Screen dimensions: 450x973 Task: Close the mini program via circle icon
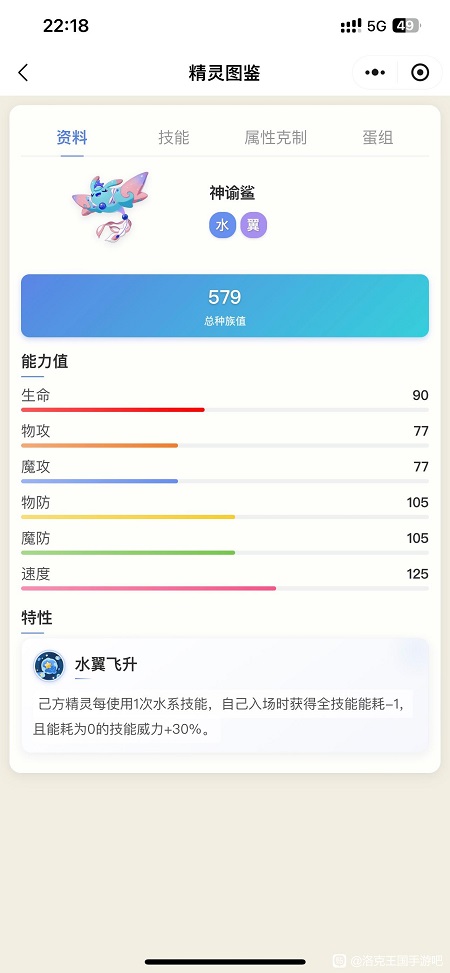(420, 73)
